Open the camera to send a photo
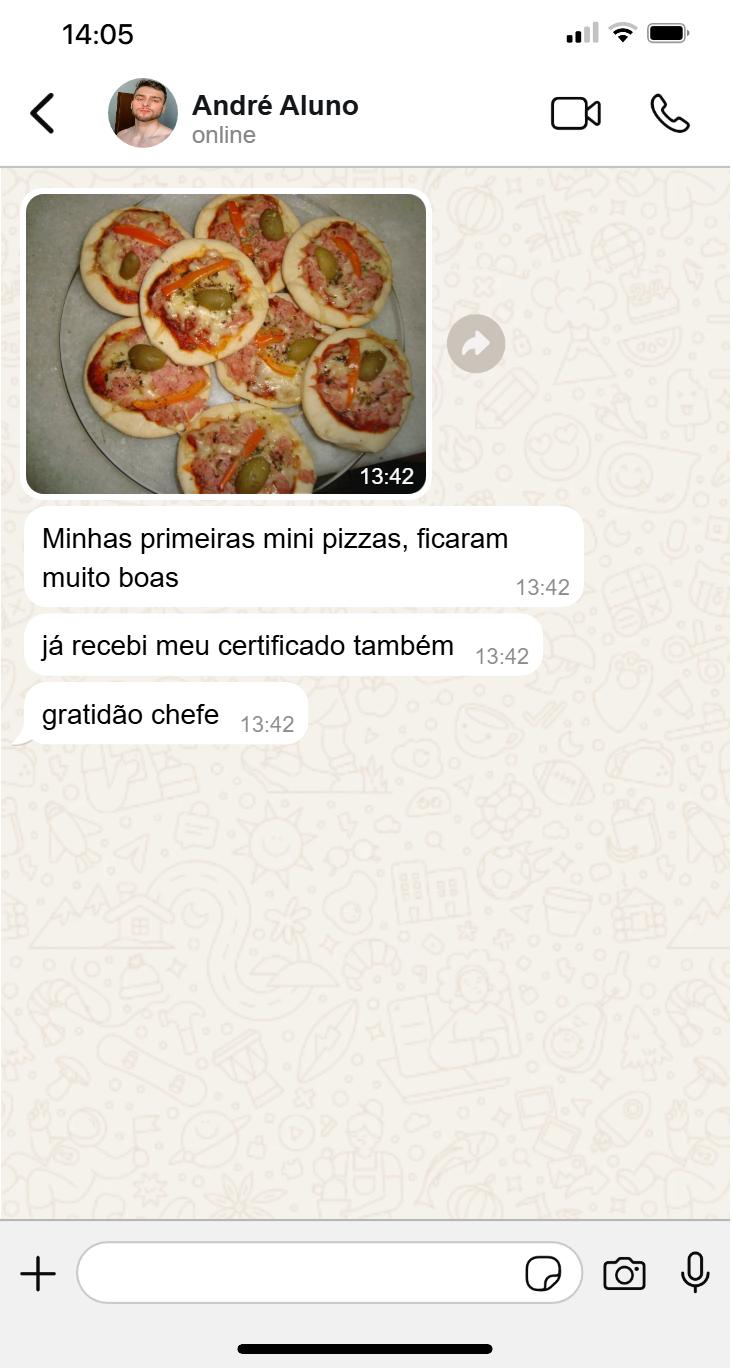This screenshot has height=1370, width=732. [624, 1274]
